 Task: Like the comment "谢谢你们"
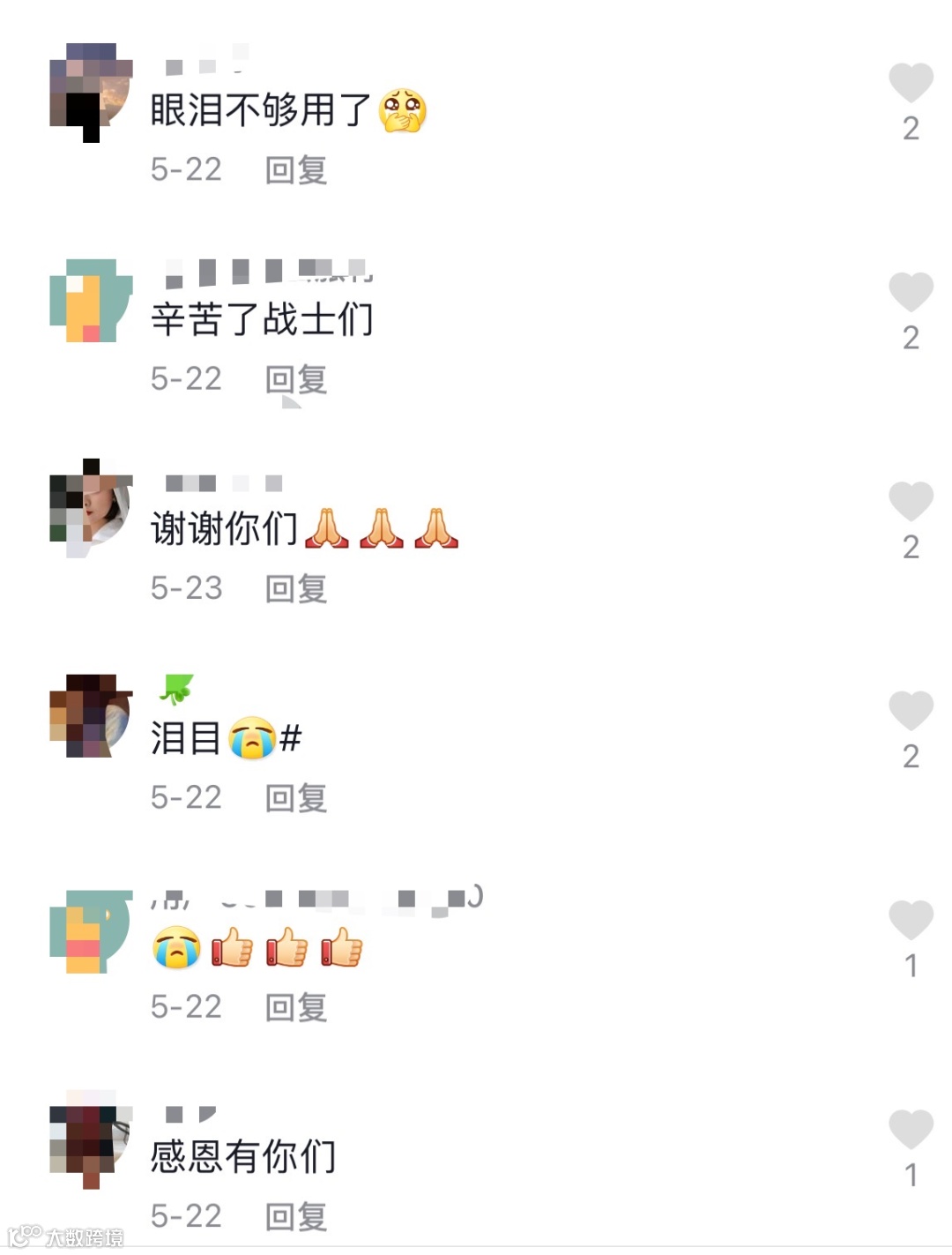tap(911, 501)
